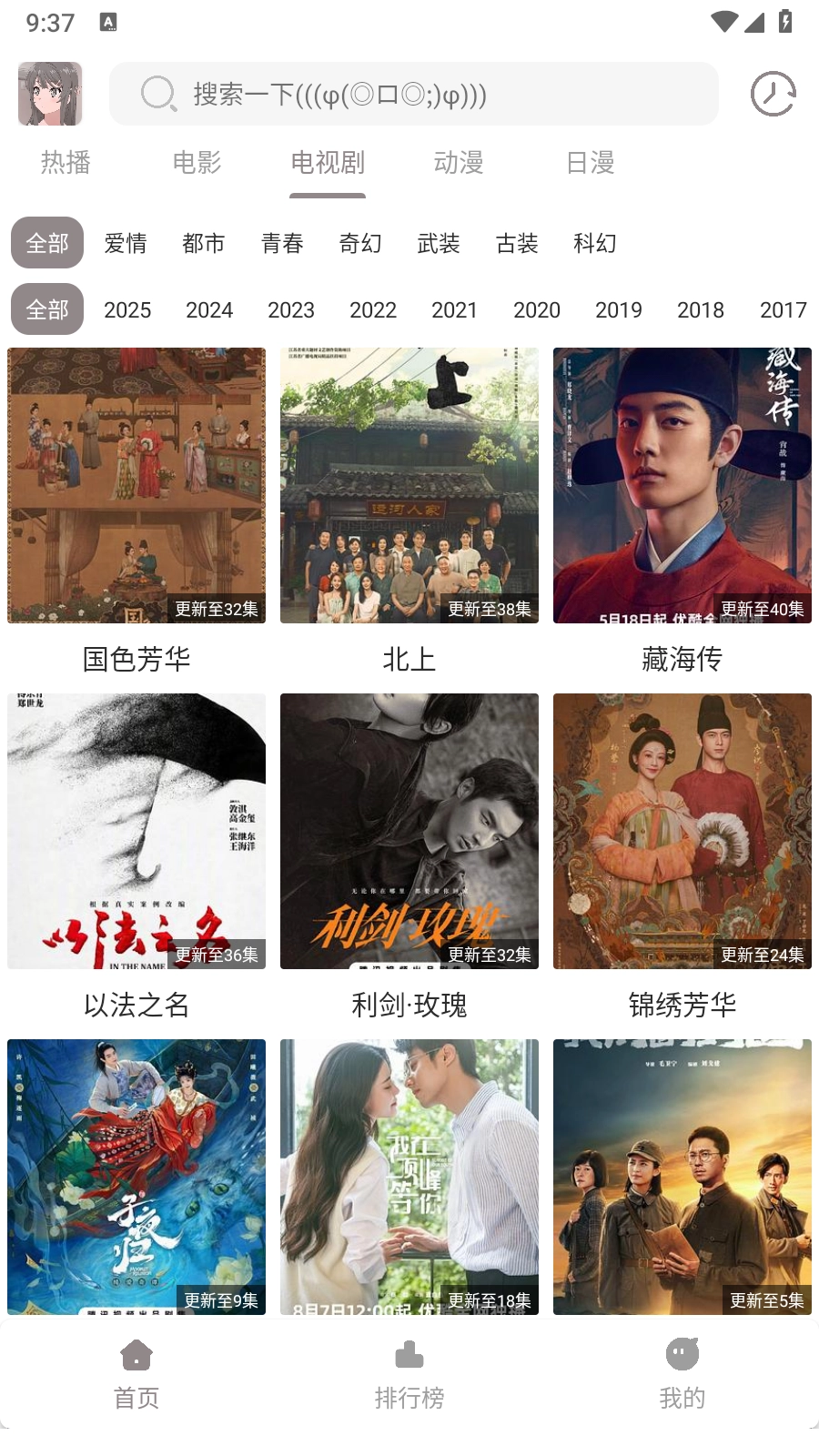
Task: Select the 科幻 genre chip
Action: [595, 243]
